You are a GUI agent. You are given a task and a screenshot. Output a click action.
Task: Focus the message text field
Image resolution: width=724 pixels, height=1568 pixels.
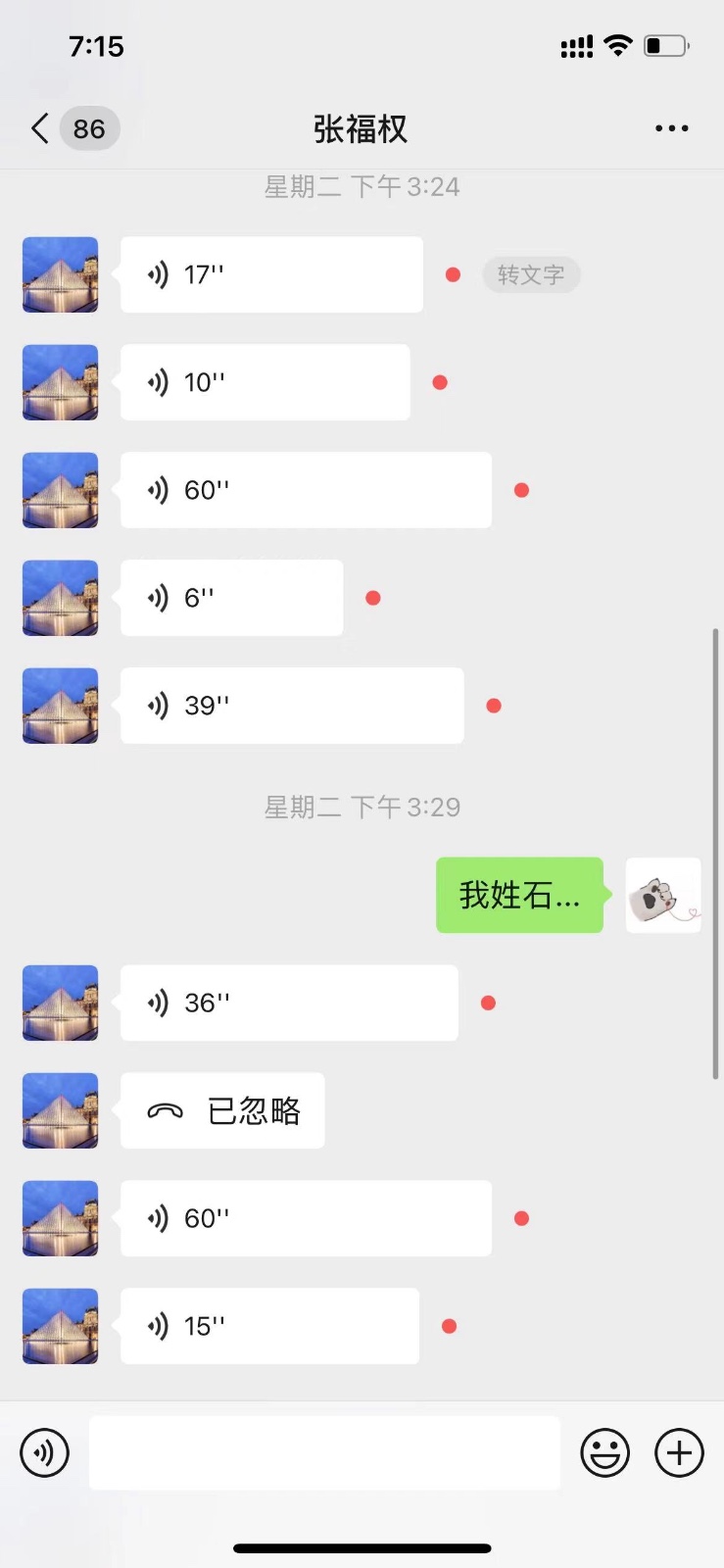click(x=324, y=1452)
